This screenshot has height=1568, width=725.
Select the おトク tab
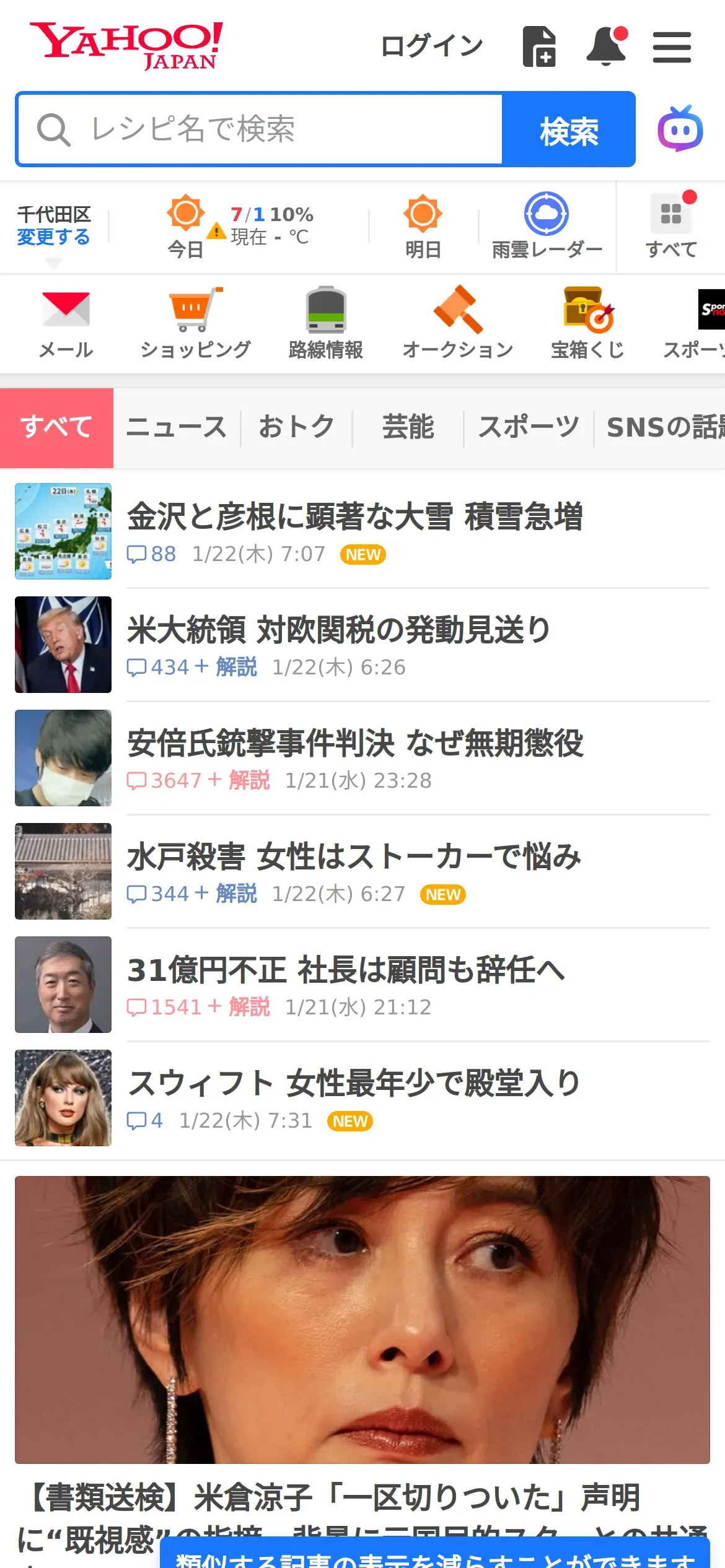coord(296,427)
